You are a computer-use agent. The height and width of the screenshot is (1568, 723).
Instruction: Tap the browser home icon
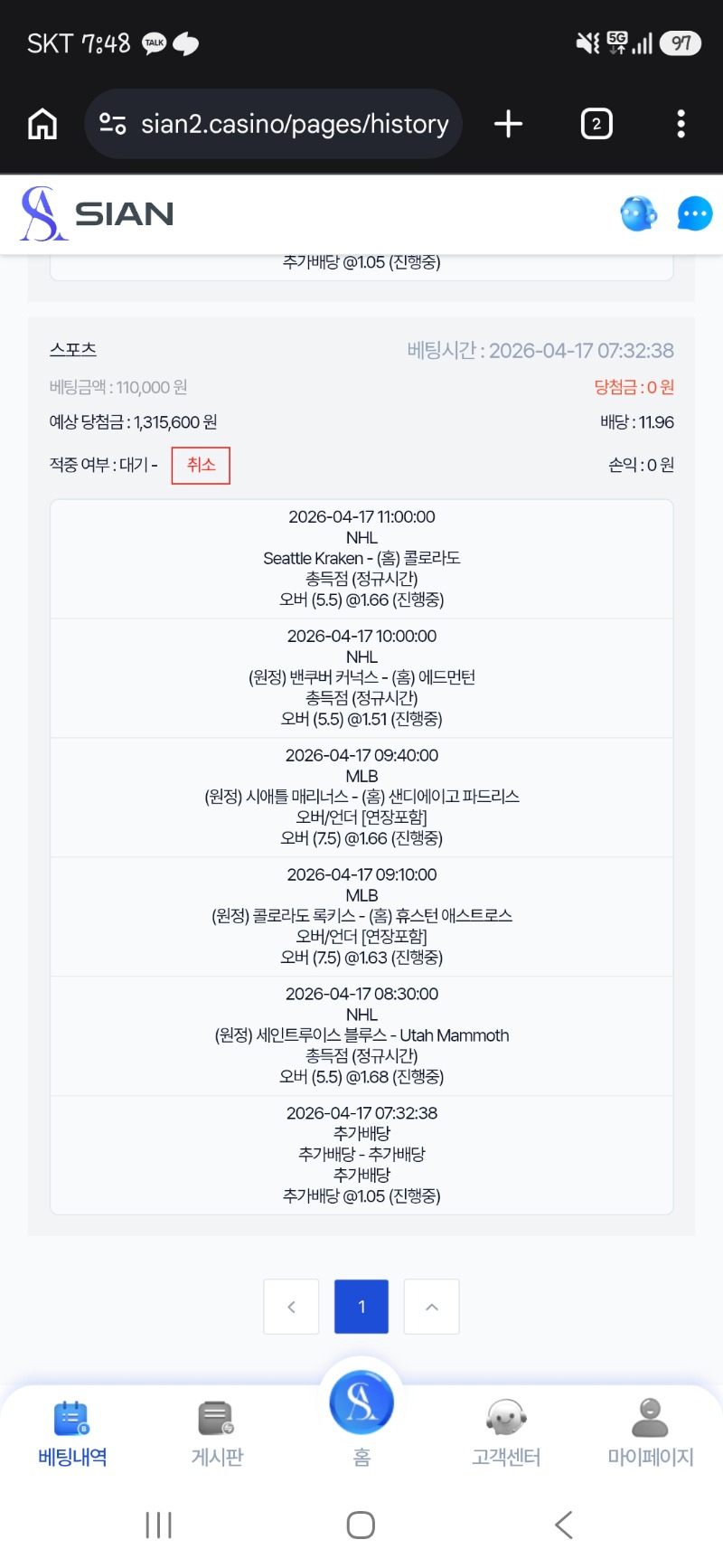(42, 124)
